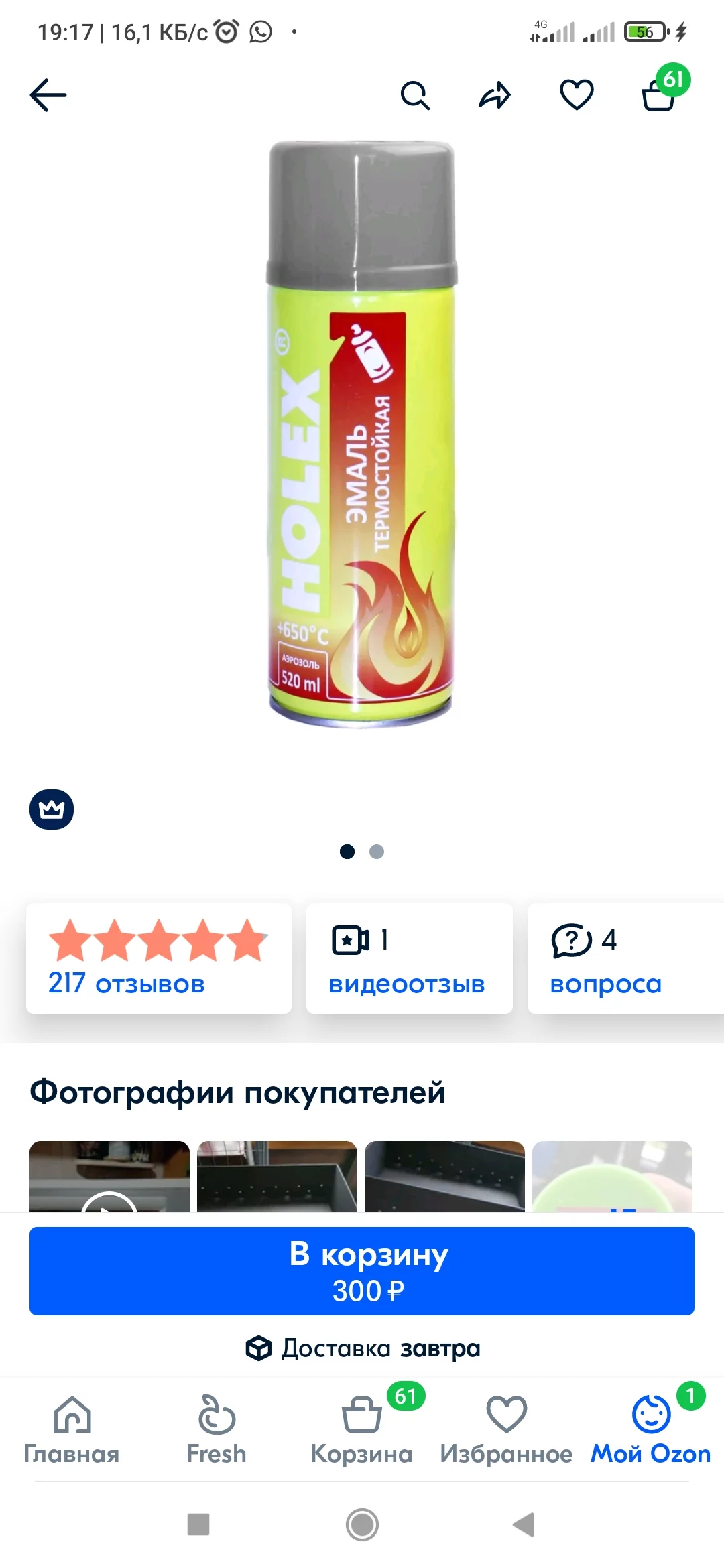Viewport: 724px width, 1568px height.
Task: Open the HOLEX enamel product image
Action: [x=362, y=434]
